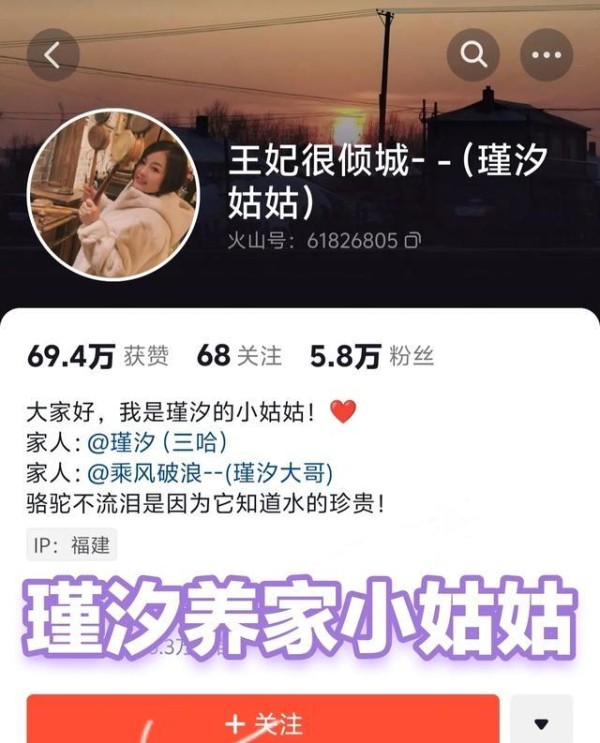Viewport: 600px width, 743px height.
Task: Open the mention @瑾汐 (三哈)
Action: click(x=157, y=442)
